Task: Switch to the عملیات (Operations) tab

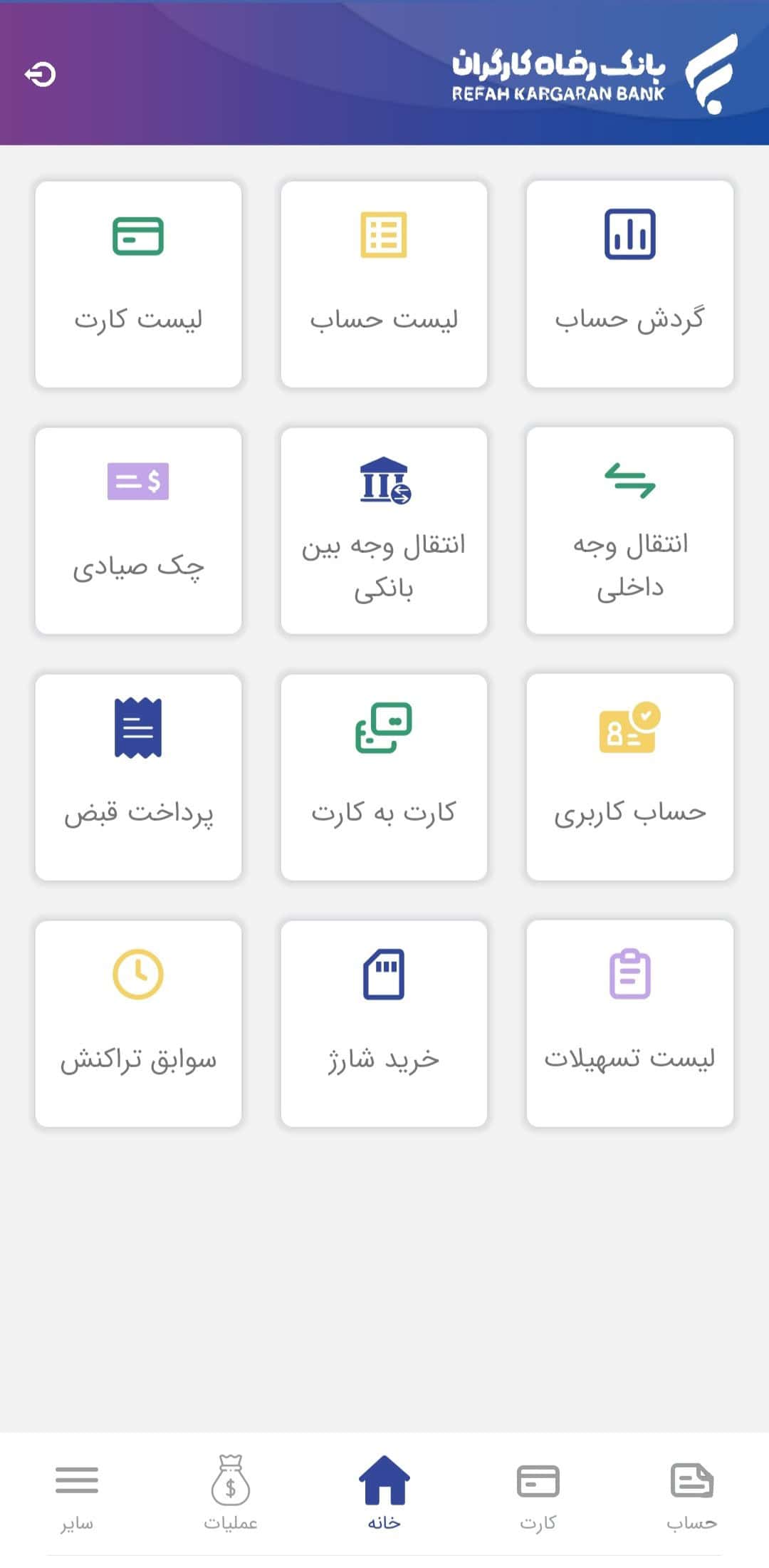Action: pos(230,1493)
